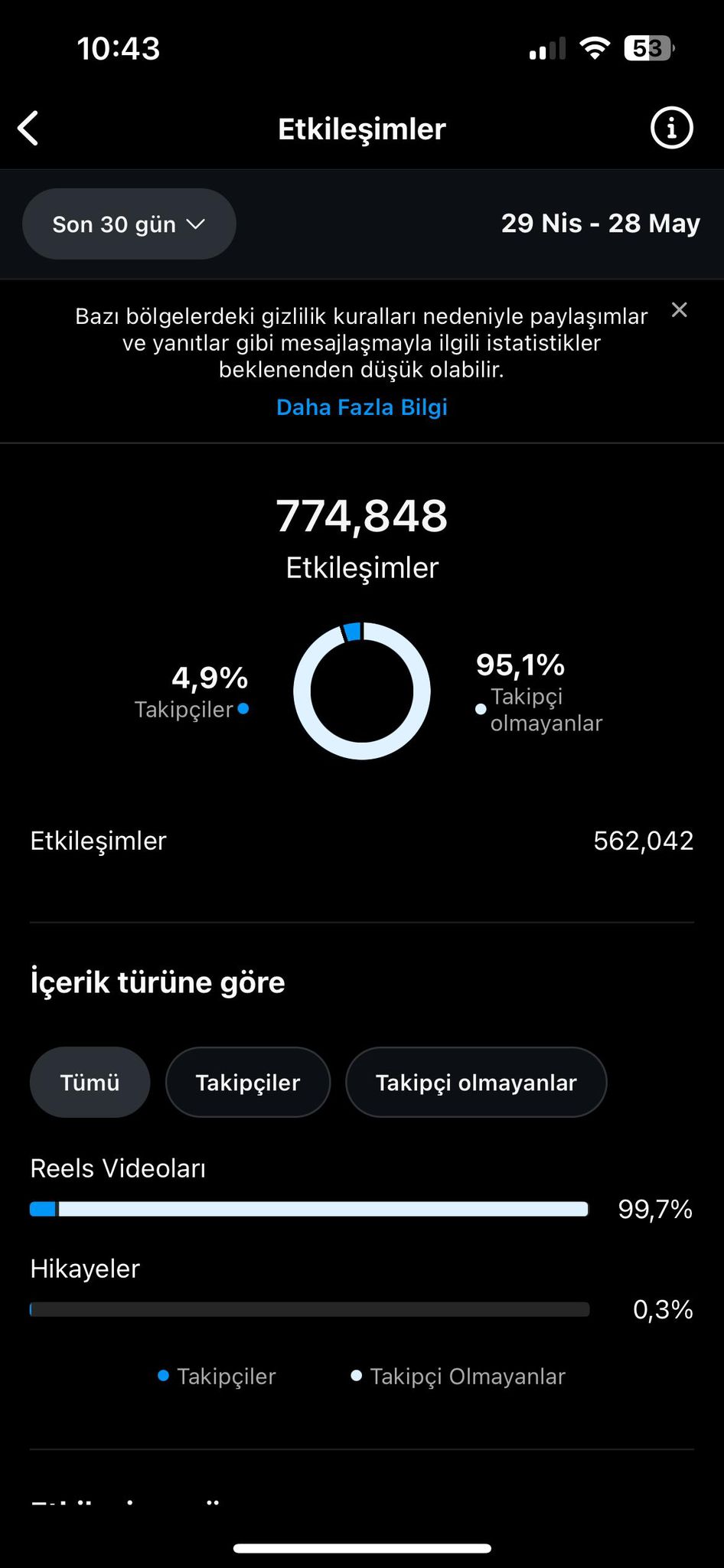Expand the Son 30 gün date dropdown
Screen dimensions: 724x1568
[x=129, y=224]
